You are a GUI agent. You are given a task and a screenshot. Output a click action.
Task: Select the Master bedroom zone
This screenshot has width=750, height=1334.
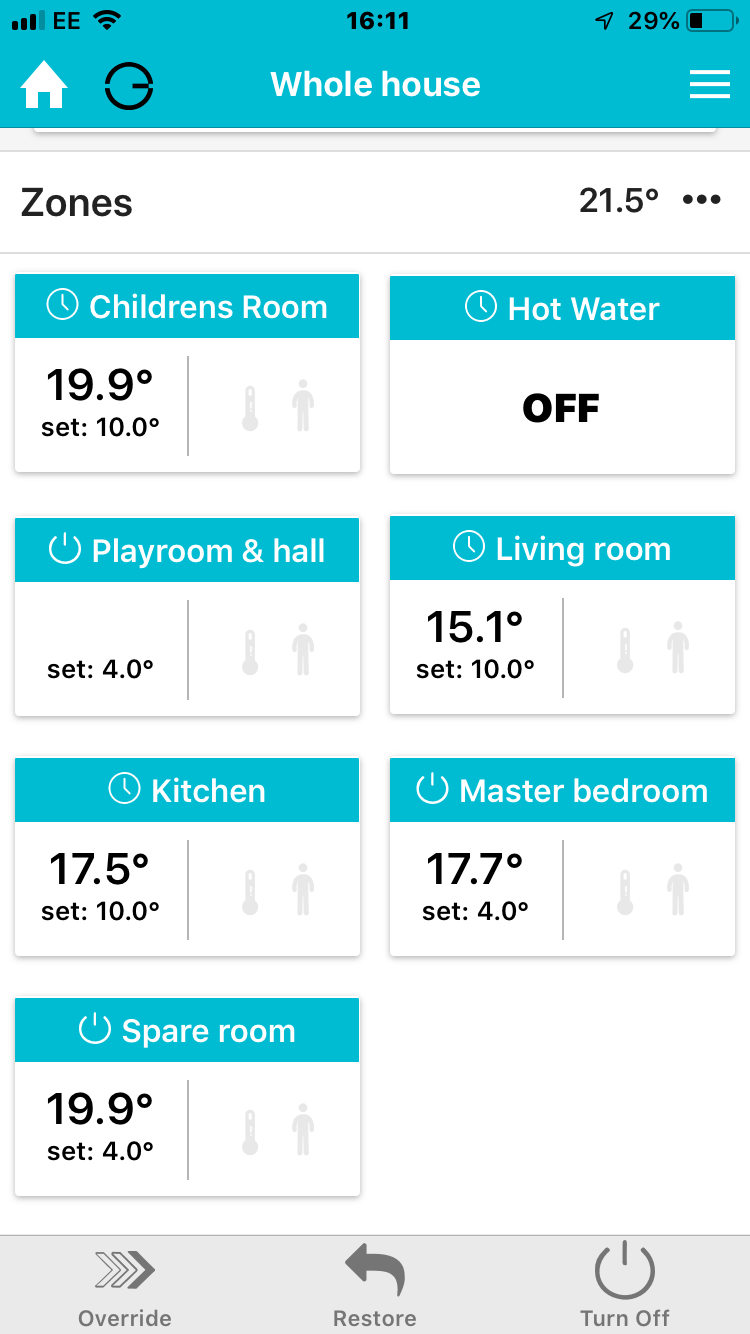(x=562, y=857)
